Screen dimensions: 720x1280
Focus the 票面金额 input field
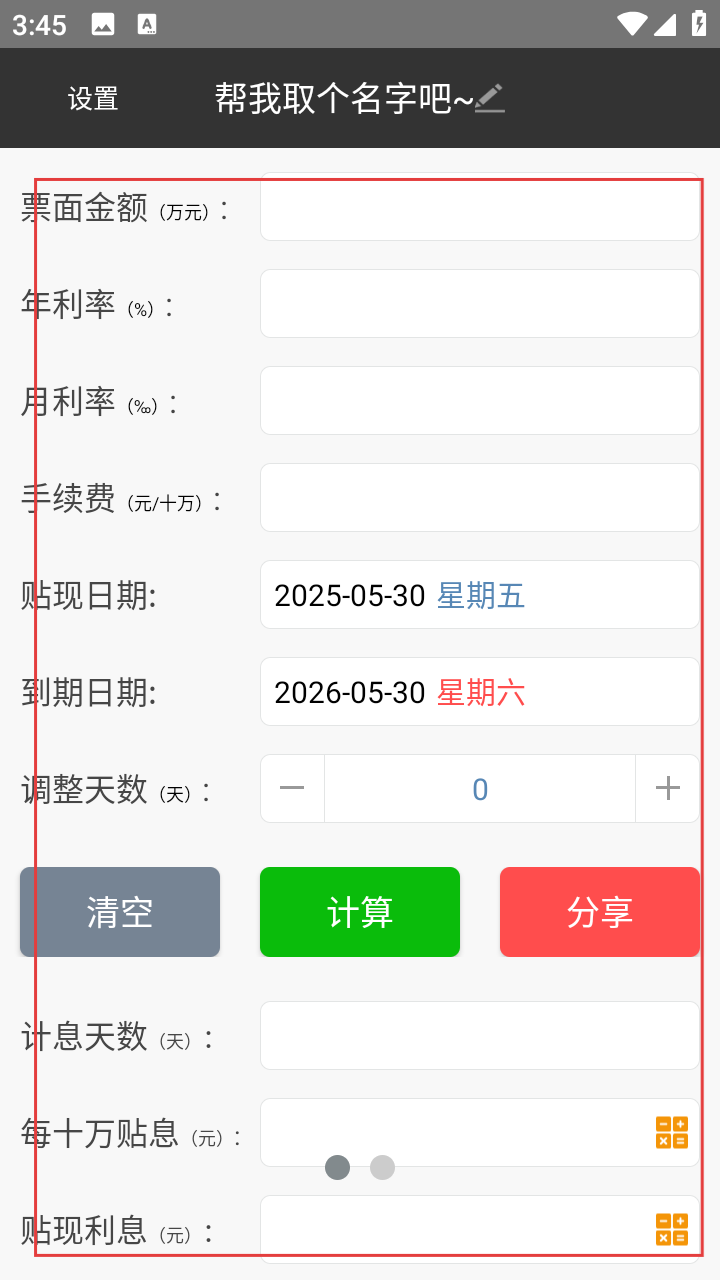480,207
